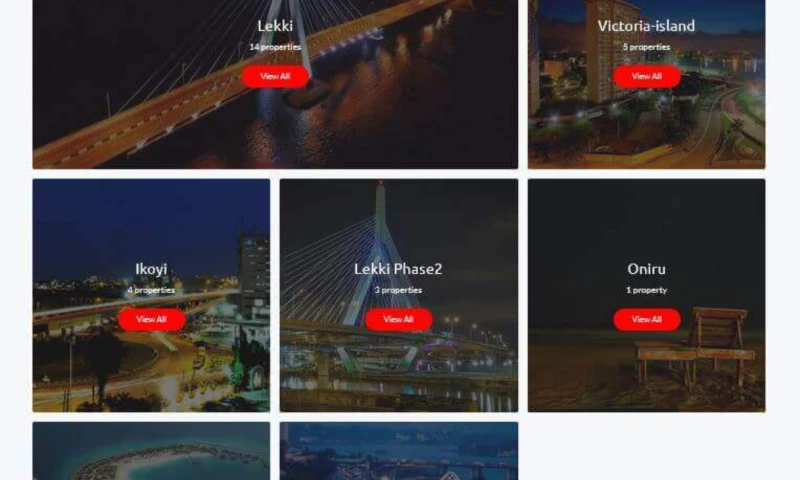The height and width of the screenshot is (480, 800).
Task: Open the Lekki location card
Action: 275,26
